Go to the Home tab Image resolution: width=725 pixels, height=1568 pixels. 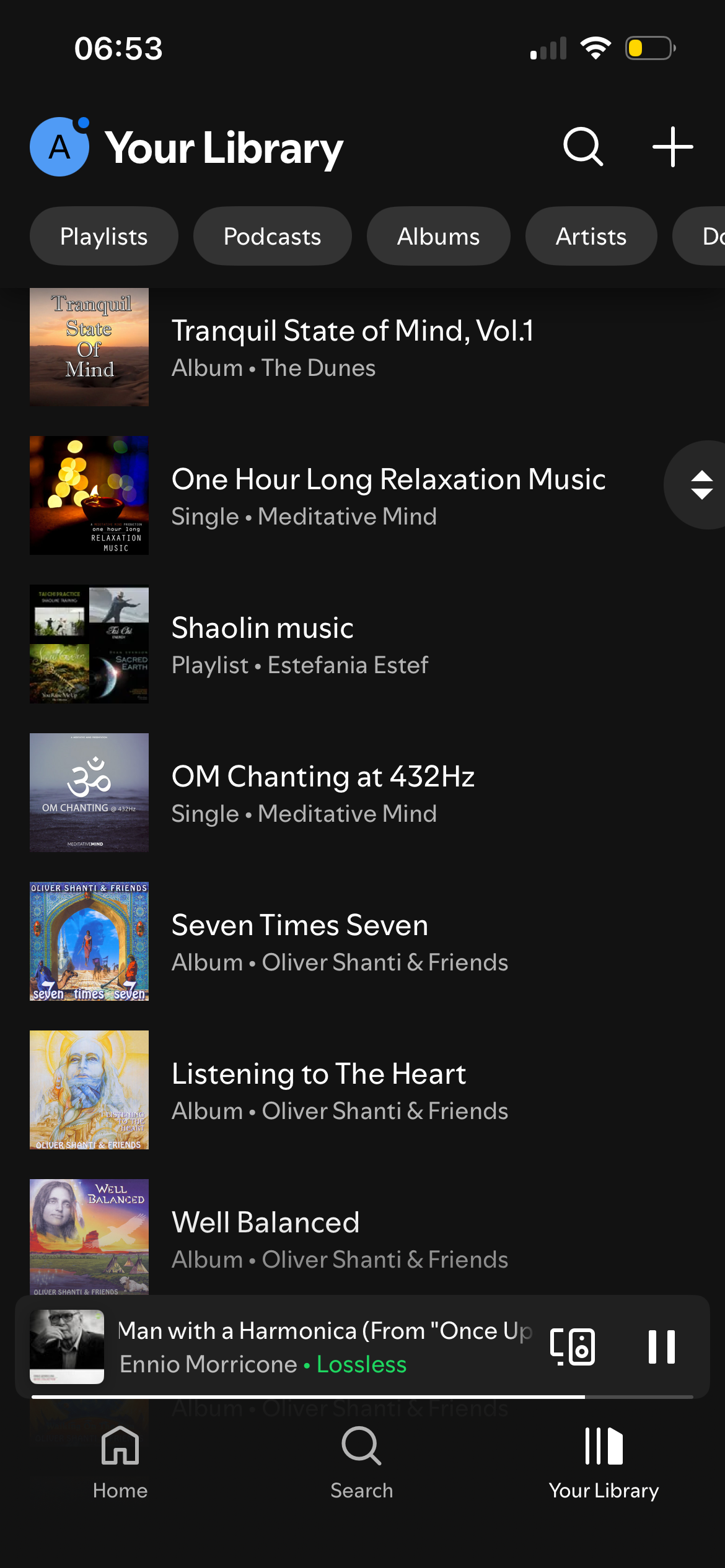click(x=120, y=1463)
